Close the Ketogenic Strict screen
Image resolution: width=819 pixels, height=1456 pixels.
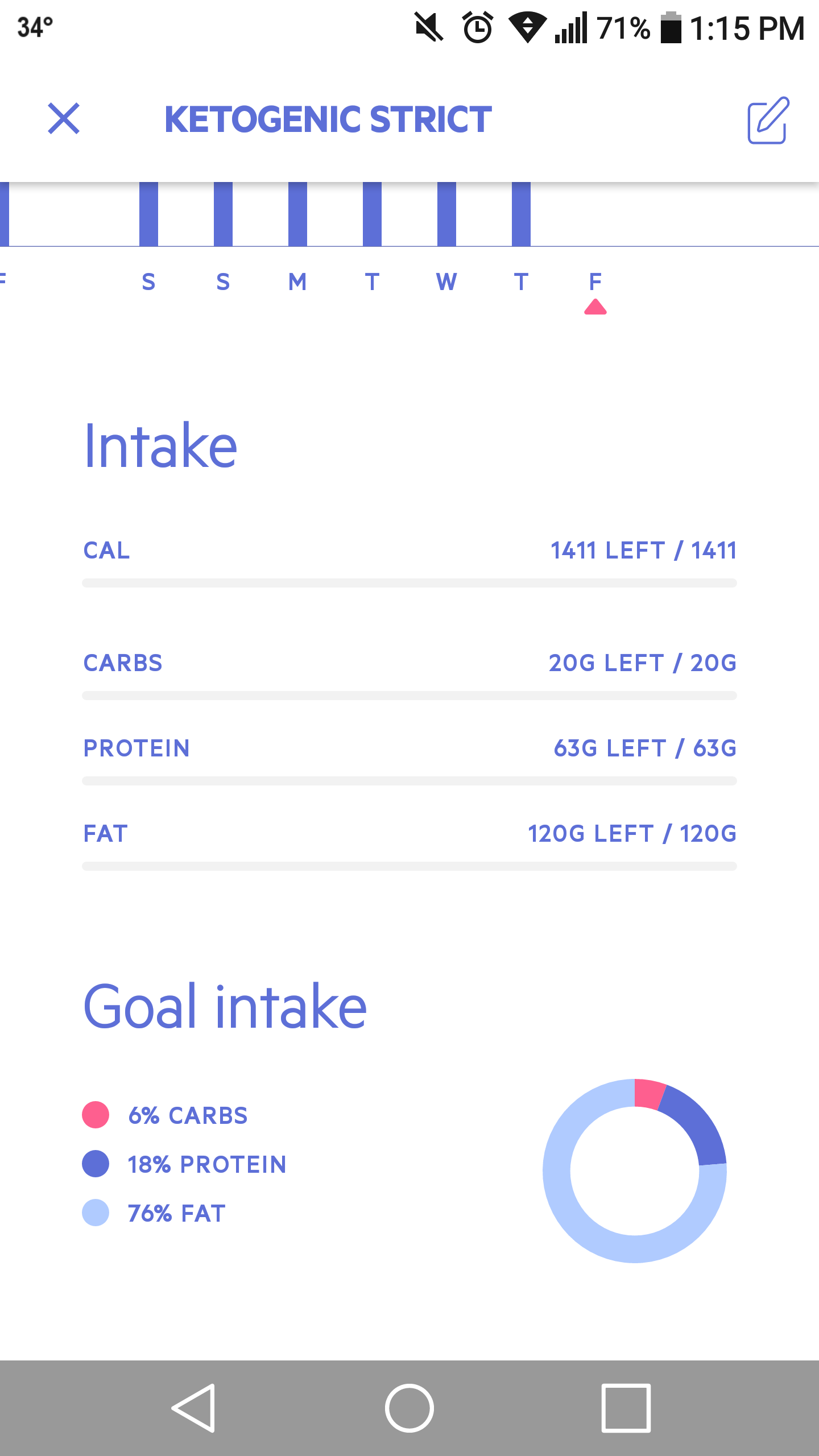coord(64,119)
